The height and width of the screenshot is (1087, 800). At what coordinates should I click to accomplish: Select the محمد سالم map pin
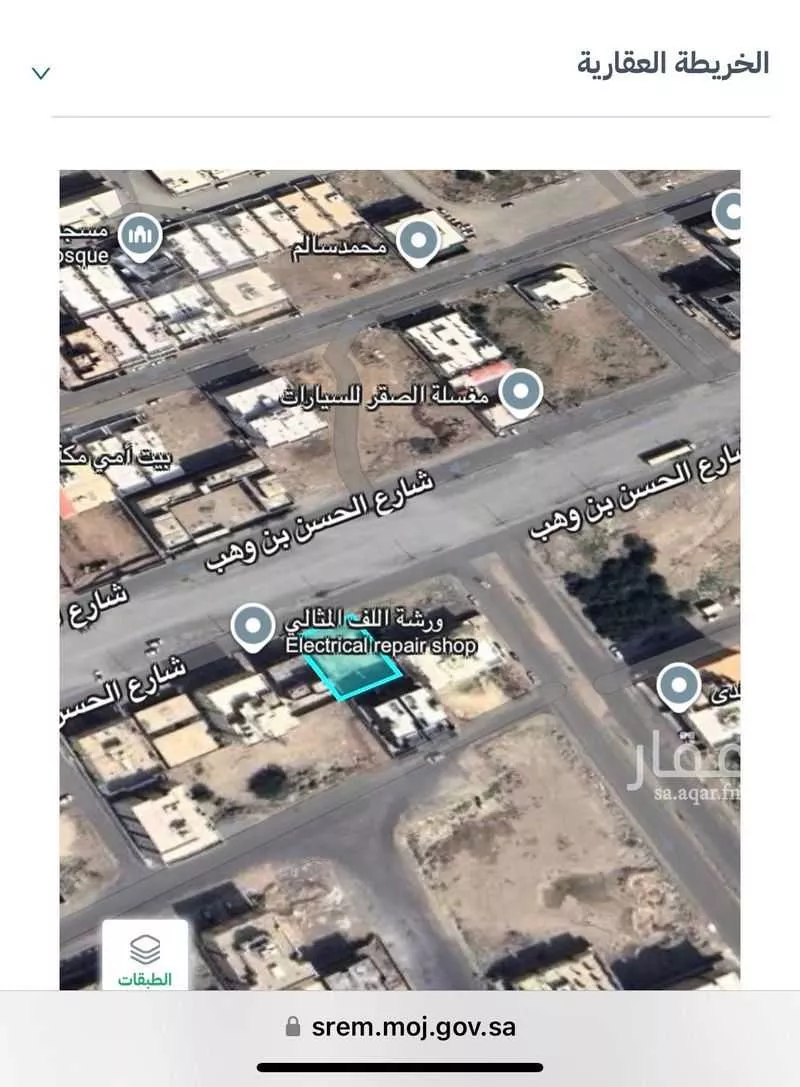418,241
